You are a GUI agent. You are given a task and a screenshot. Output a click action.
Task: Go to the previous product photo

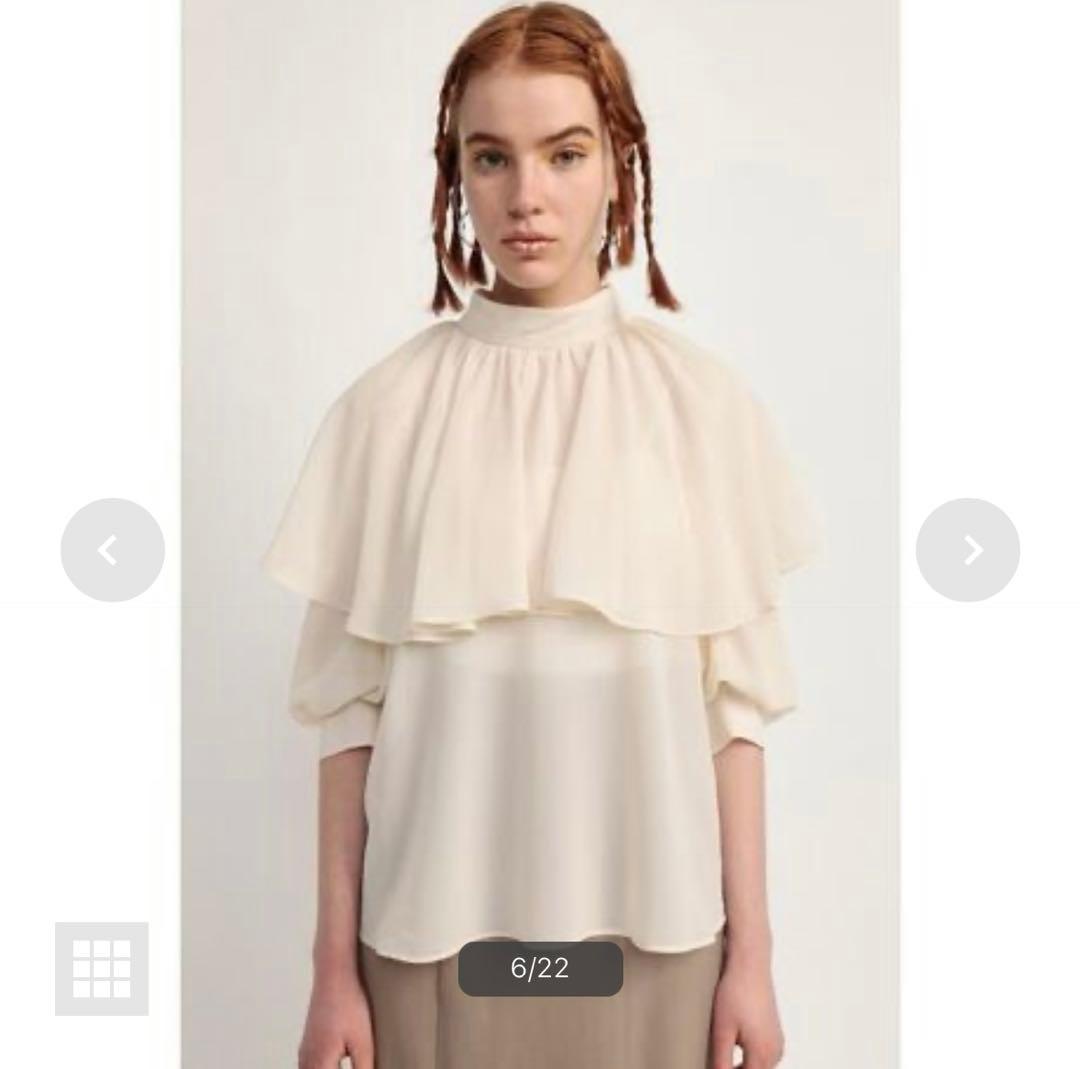(112, 550)
